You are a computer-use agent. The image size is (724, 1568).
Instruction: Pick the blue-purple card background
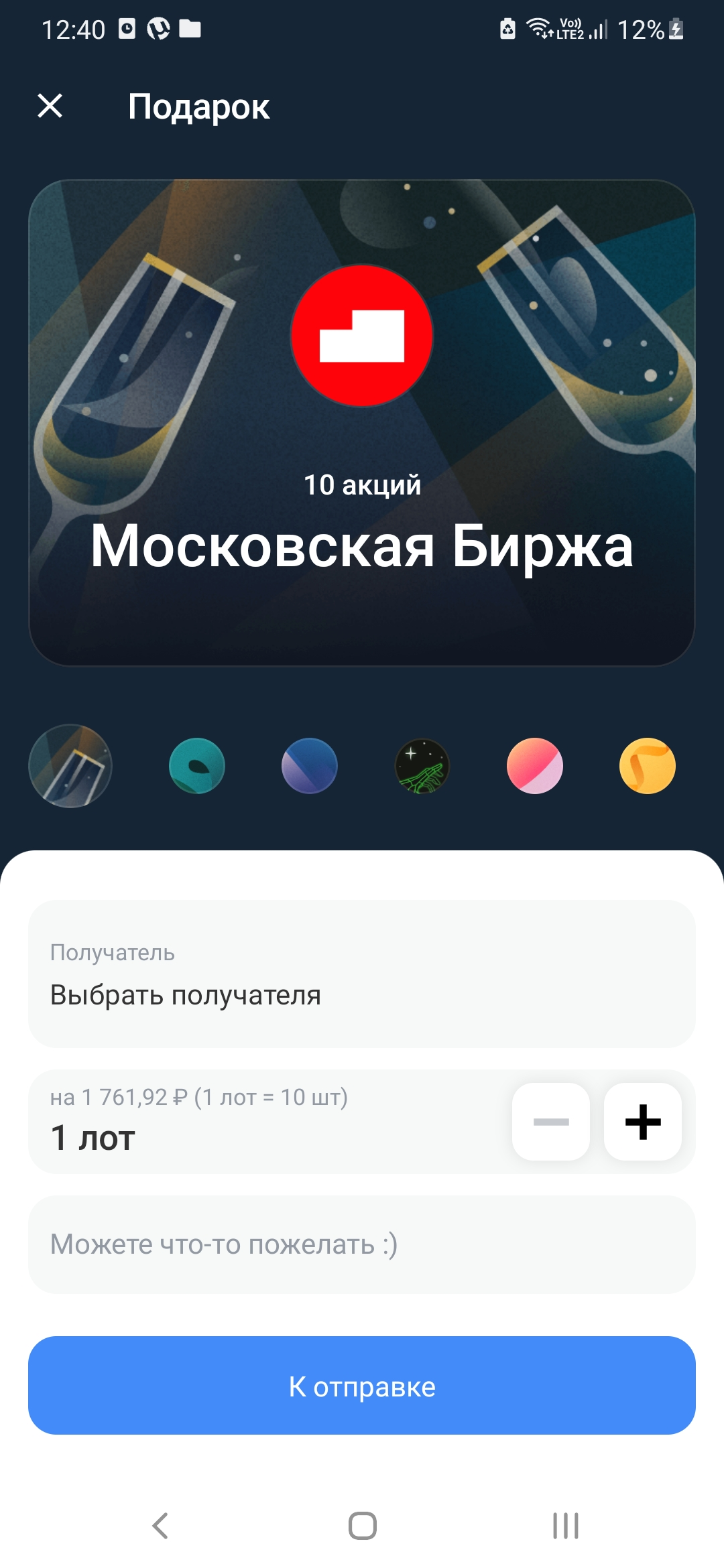tap(310, 766)
